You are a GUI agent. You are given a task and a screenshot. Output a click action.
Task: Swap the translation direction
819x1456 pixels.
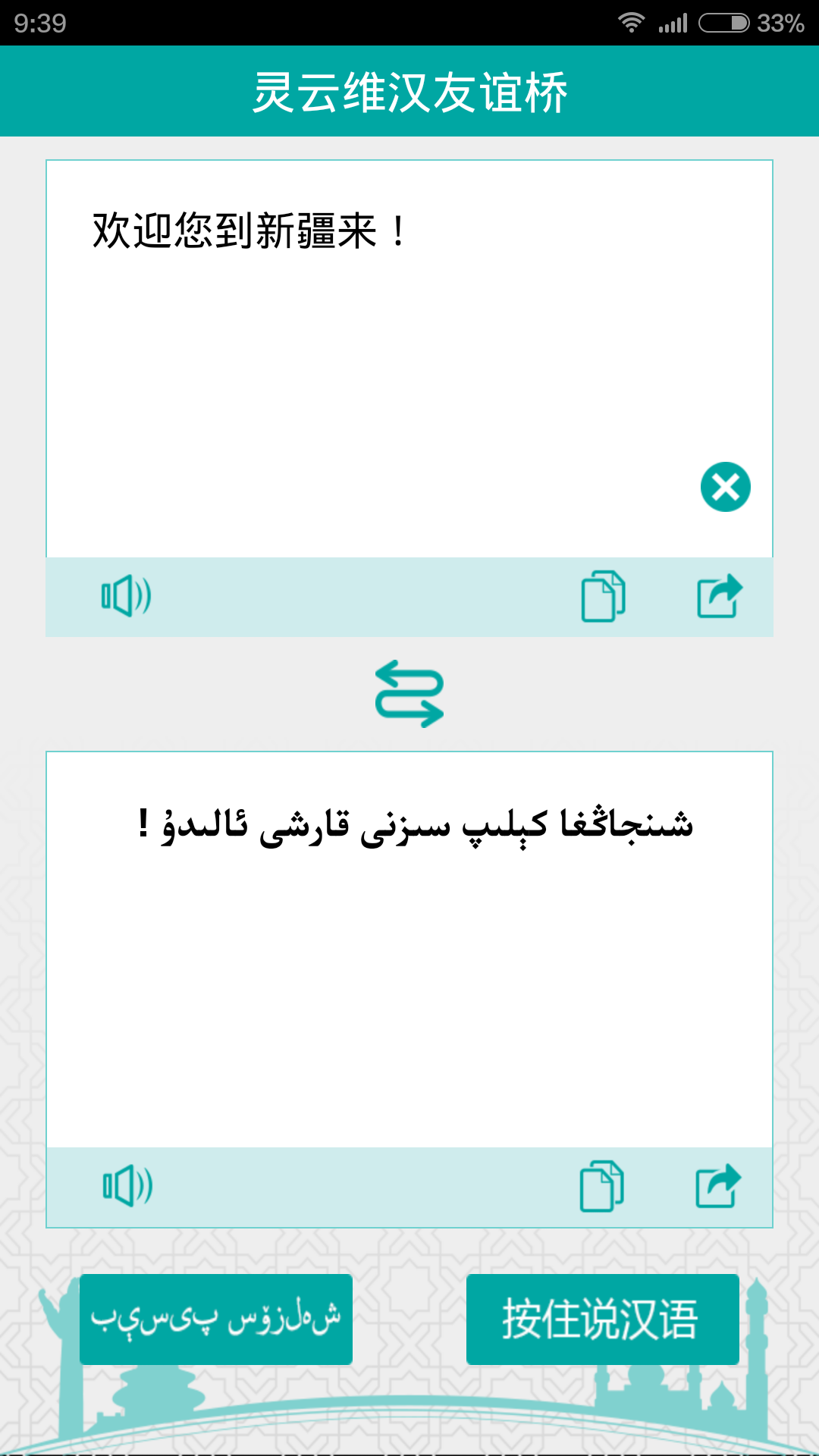(409, 693)
